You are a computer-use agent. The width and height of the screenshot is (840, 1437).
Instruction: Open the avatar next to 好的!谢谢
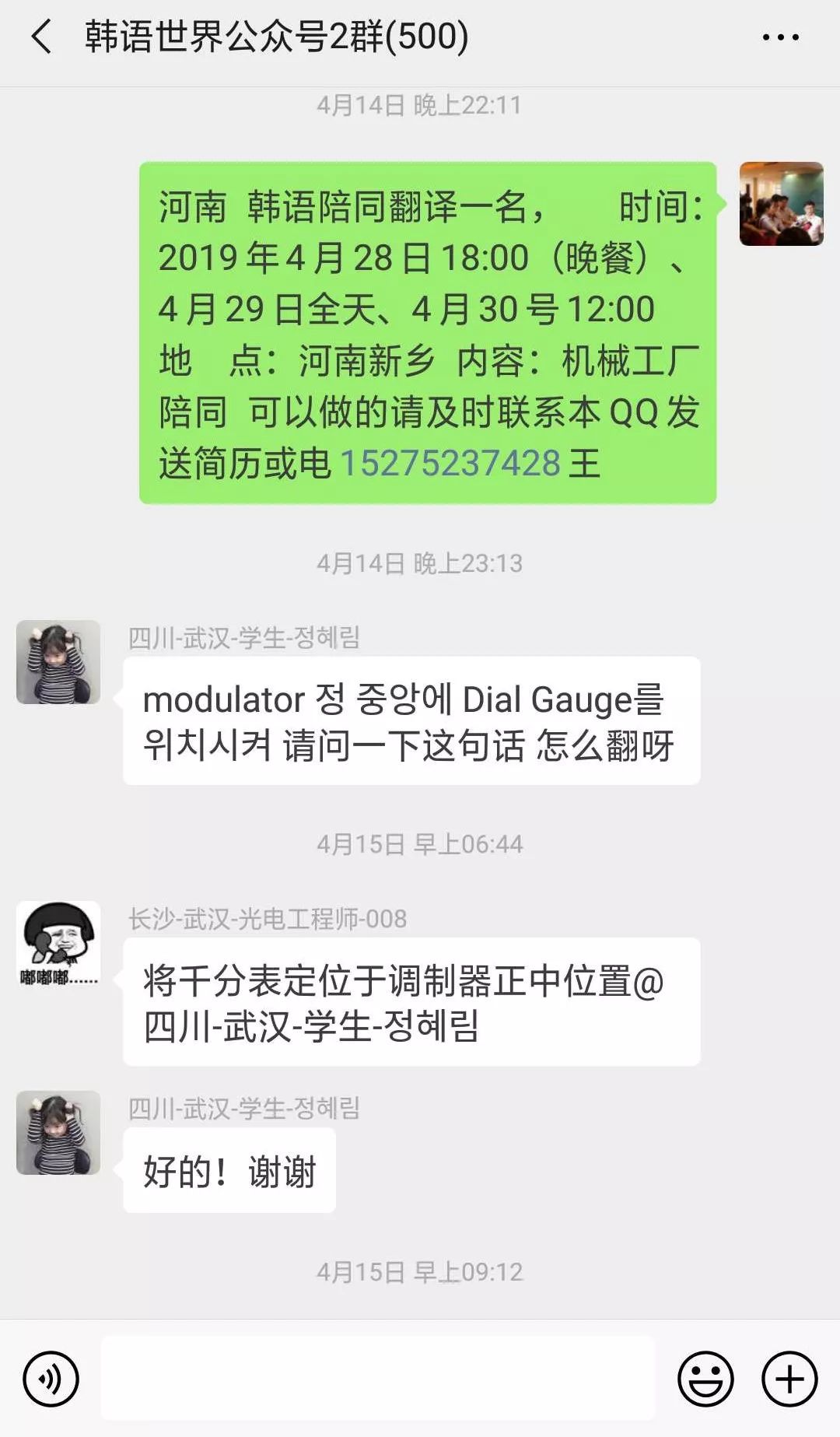[58, 1133]
